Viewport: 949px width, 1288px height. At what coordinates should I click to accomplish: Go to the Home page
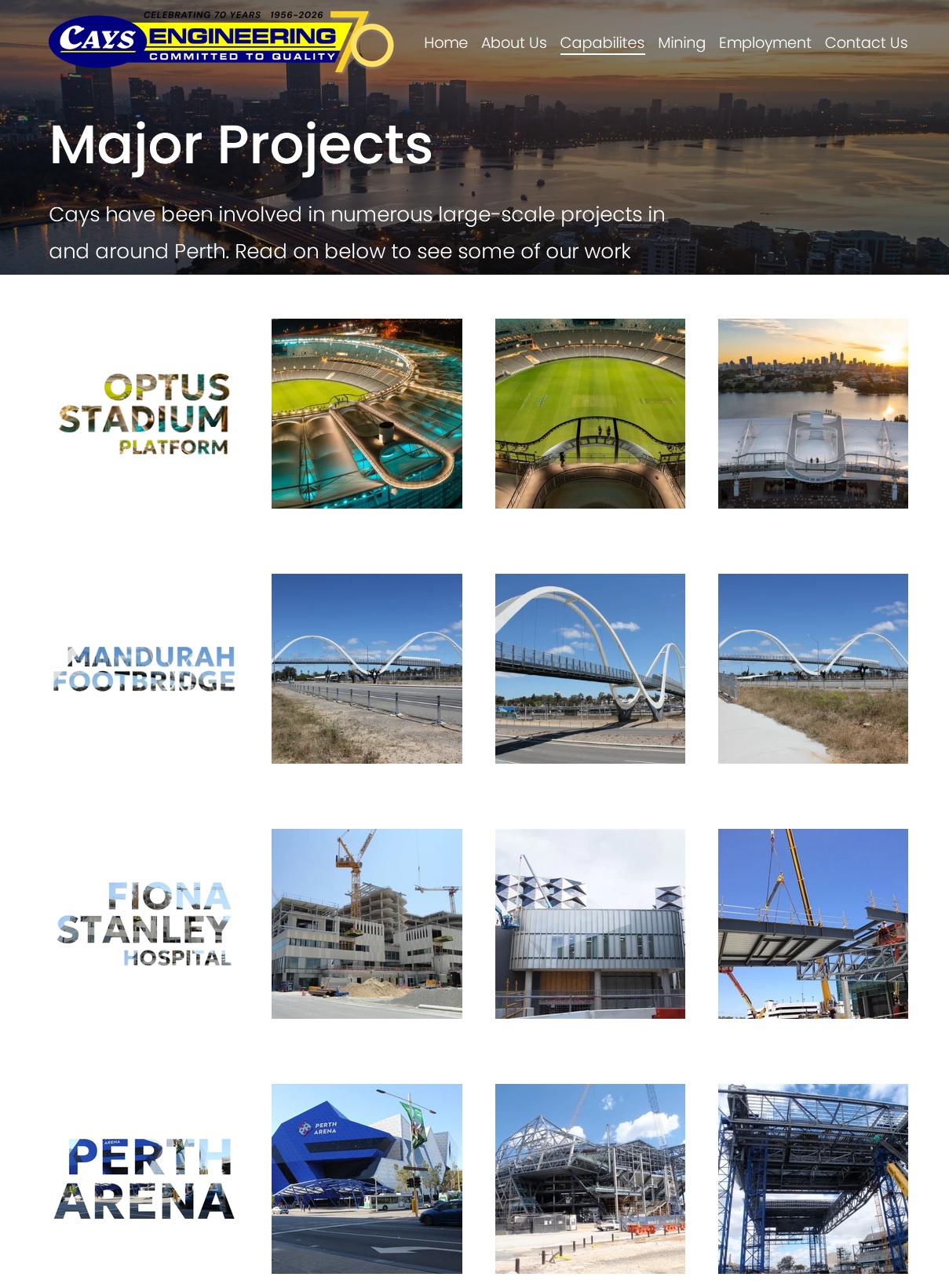click(x=445, y=43)
